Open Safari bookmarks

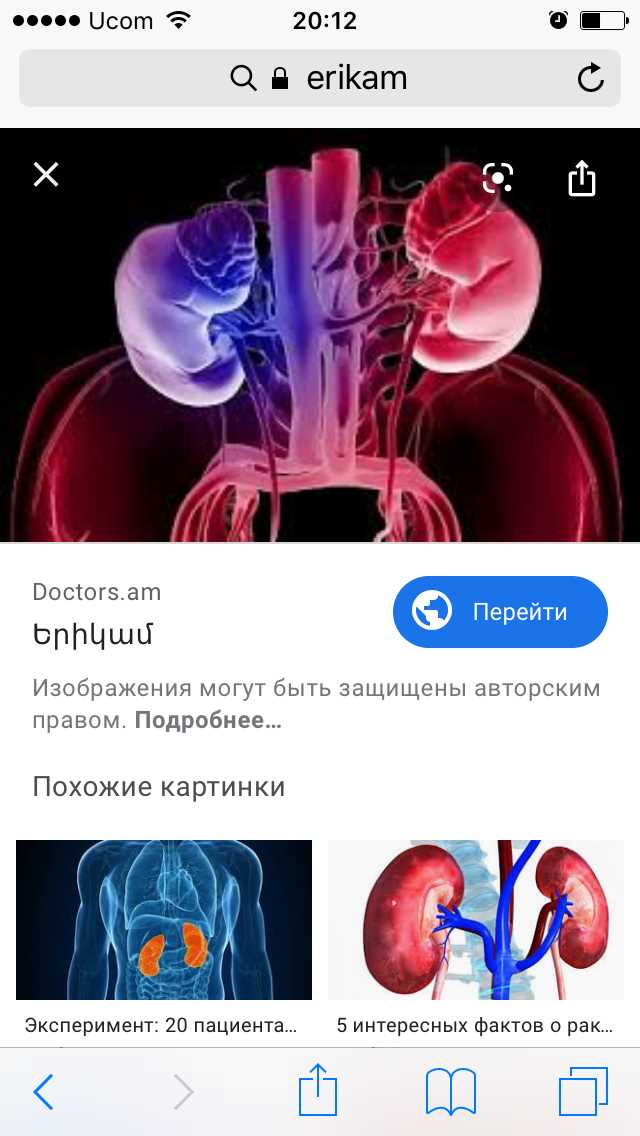[450, 1092]
